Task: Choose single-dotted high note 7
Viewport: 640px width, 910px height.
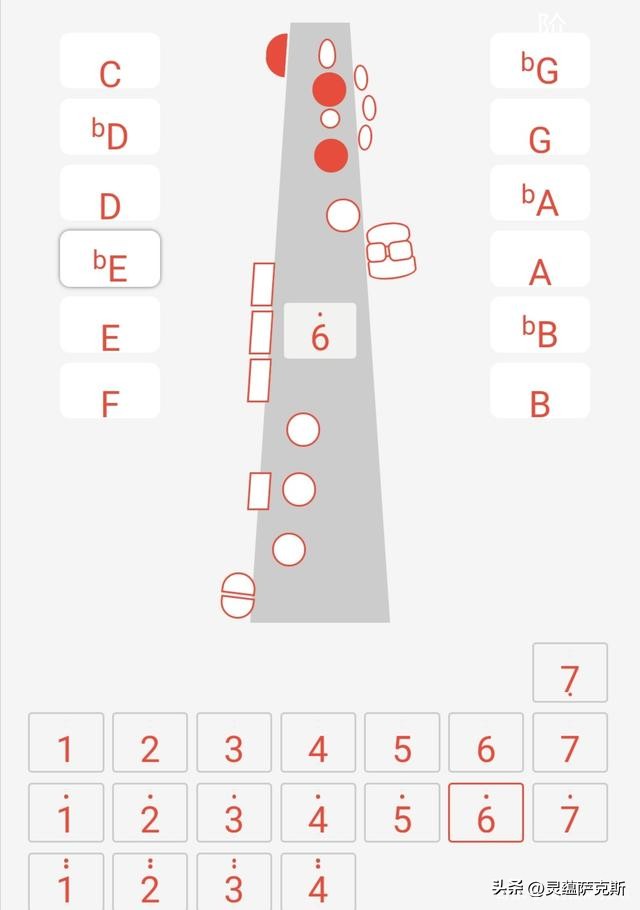Action: [570, 813]
